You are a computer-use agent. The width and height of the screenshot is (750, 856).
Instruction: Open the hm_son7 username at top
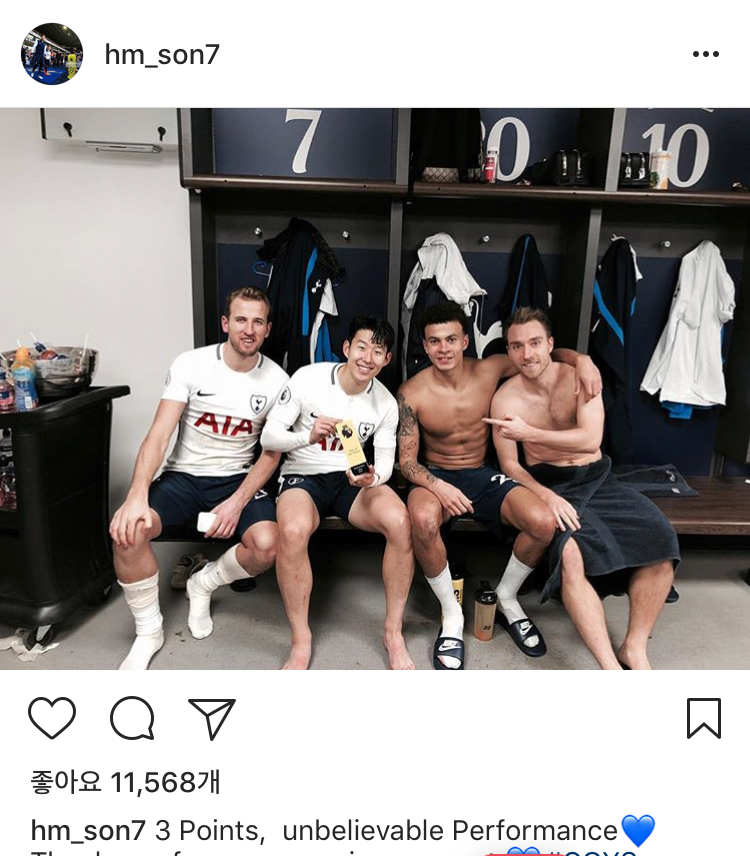162,54
